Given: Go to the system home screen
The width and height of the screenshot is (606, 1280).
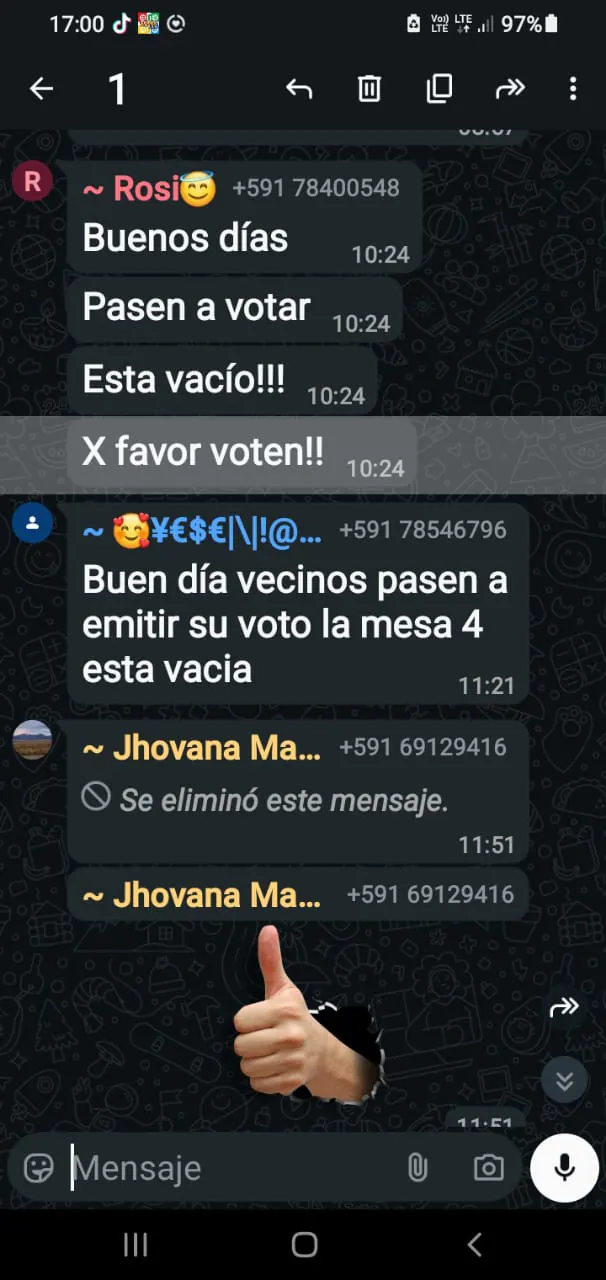Looking at the screenshot, I should point(304,1244).
